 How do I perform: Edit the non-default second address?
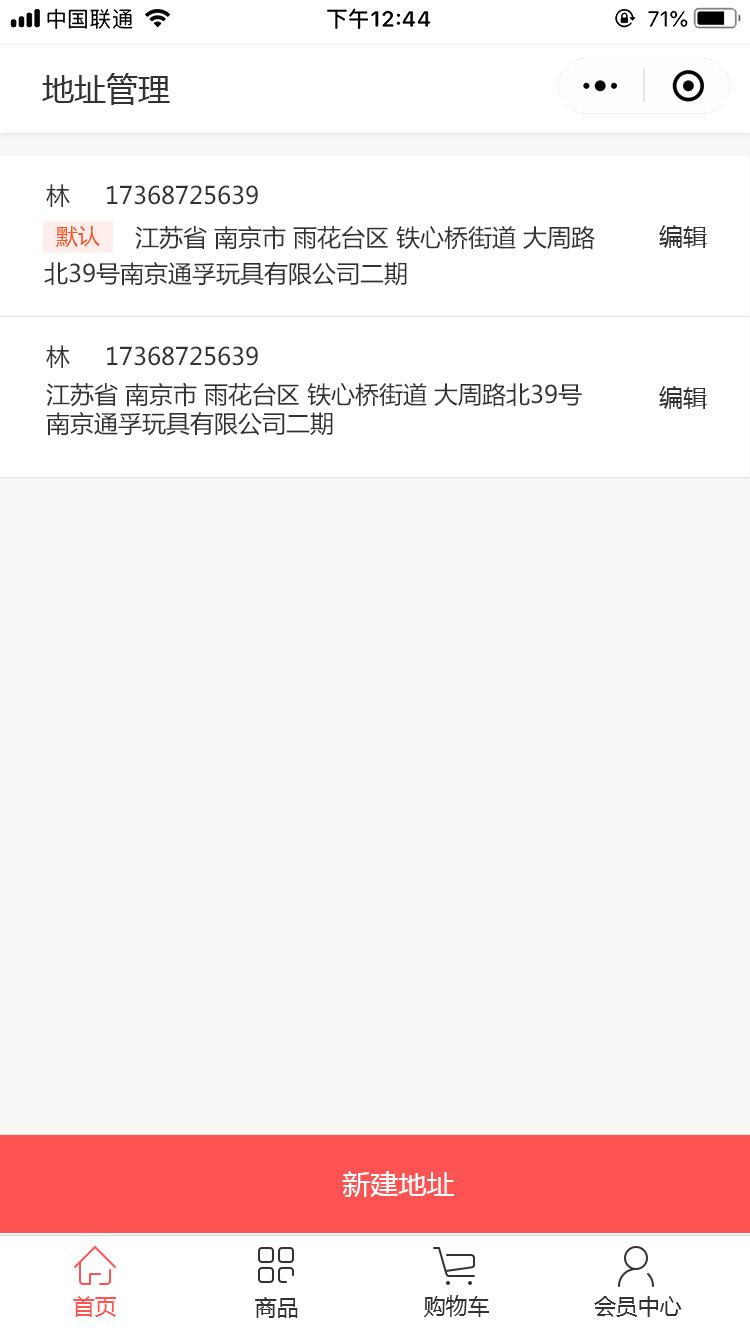tap(683, 398)
